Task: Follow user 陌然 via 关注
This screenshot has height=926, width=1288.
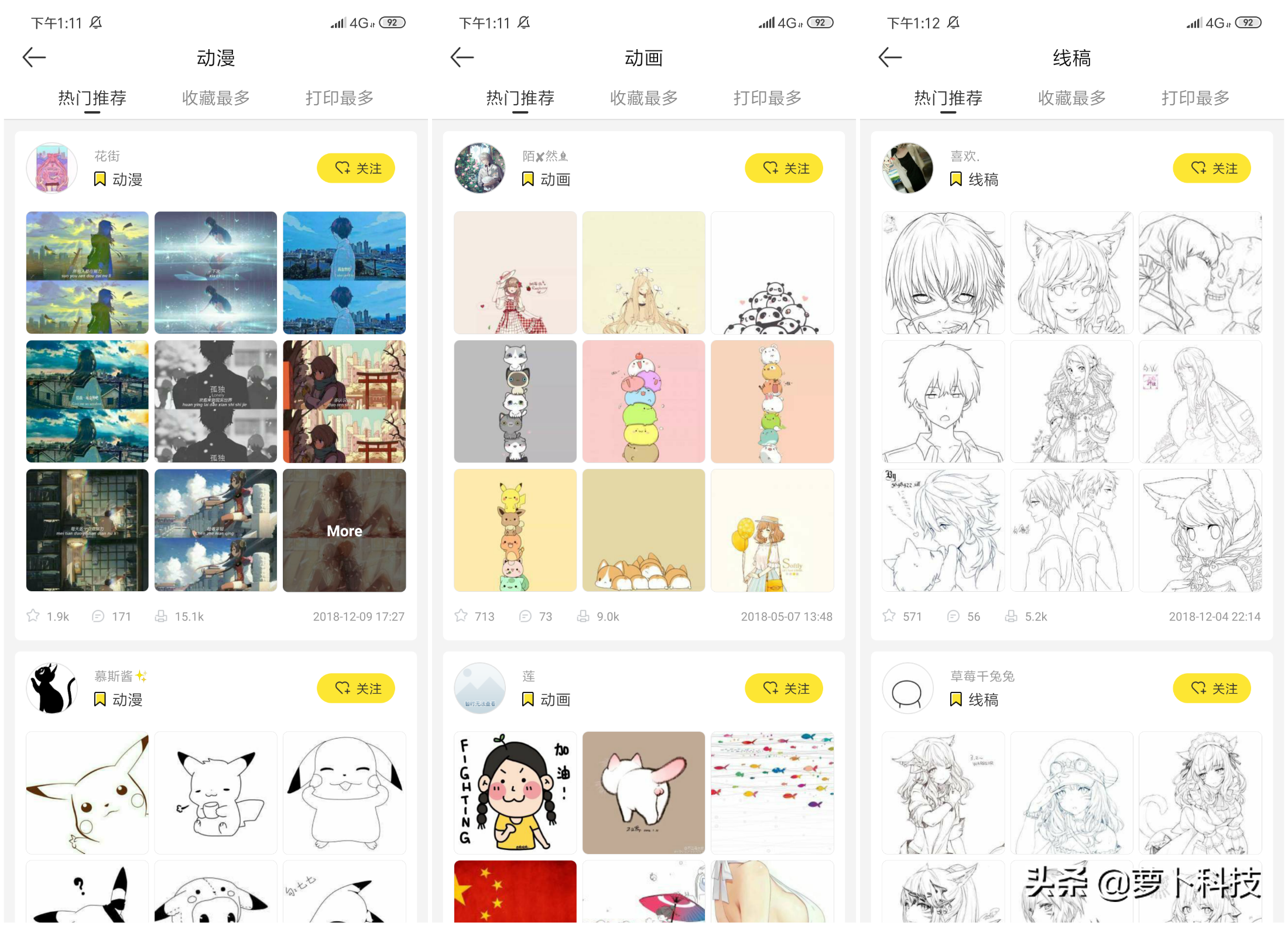Action: [x=784, y=169]
